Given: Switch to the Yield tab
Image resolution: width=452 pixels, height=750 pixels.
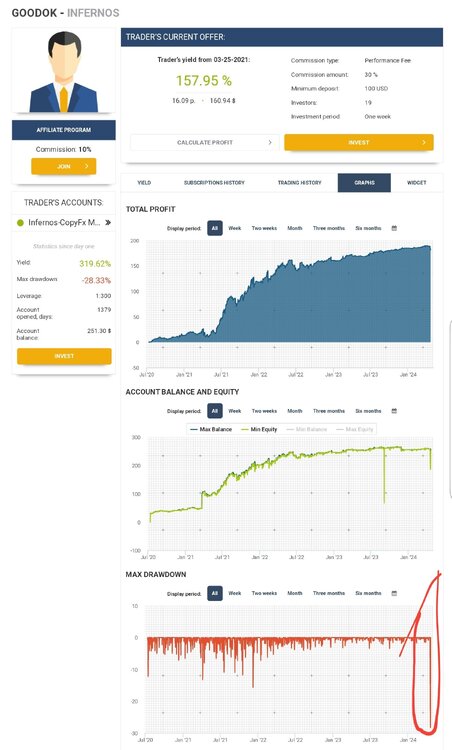Looking at the screenshot, I should click(x=144, y=183).
